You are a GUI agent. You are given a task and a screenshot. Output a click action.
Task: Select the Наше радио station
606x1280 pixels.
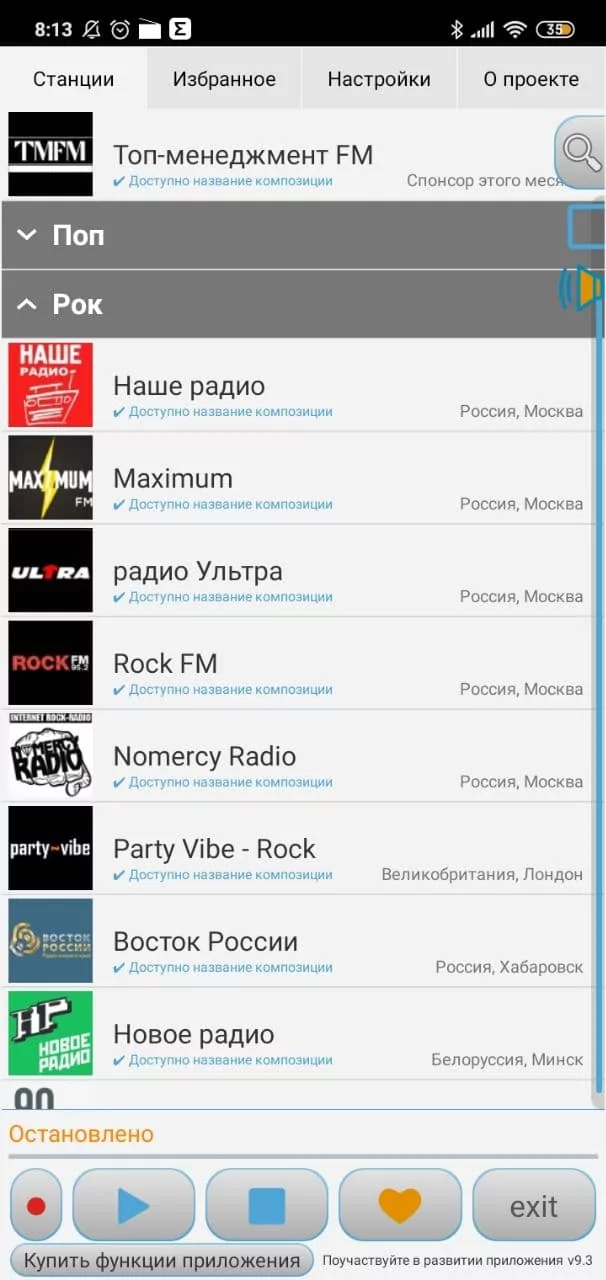298,386
